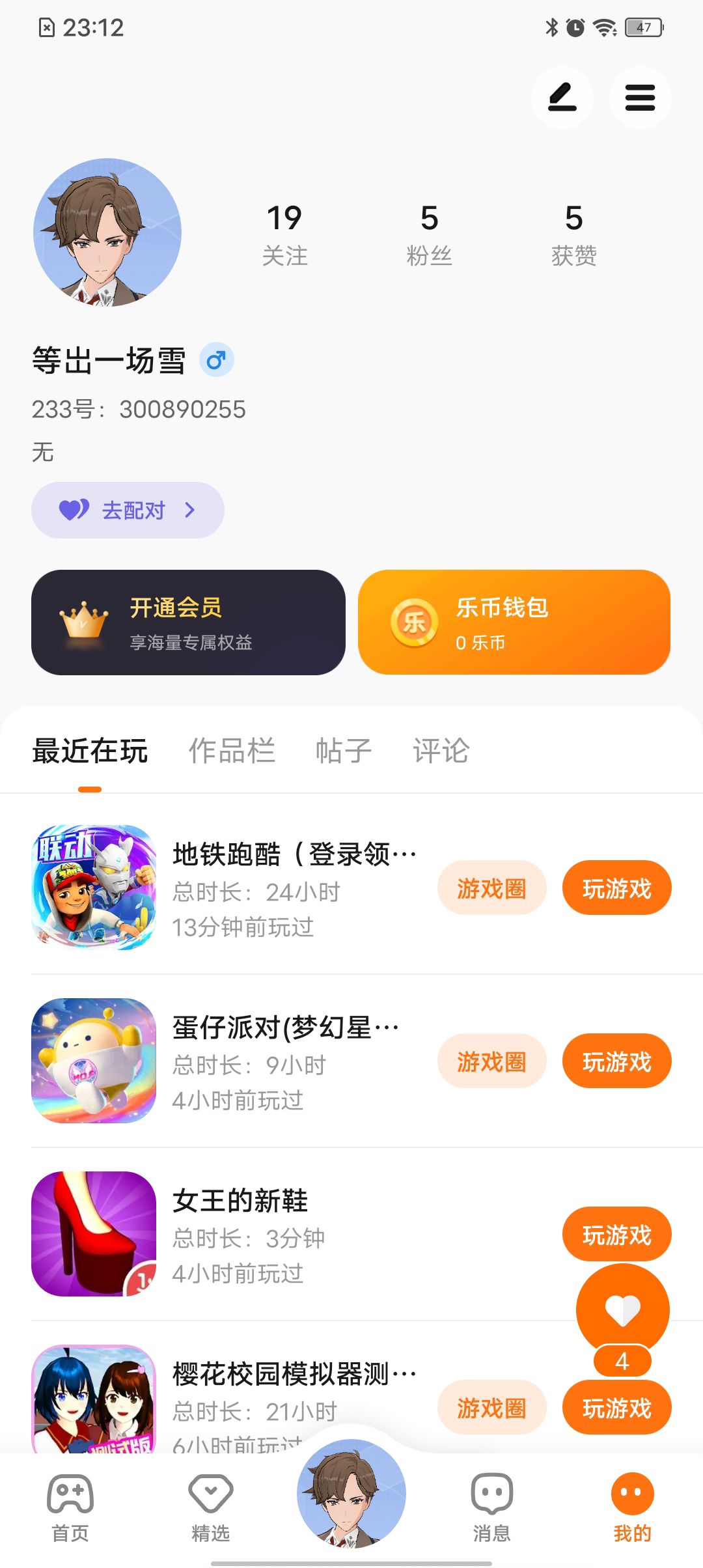Open the 消息 messages tab
This screenshot has height=1568, width=703.
[491, 1504]
